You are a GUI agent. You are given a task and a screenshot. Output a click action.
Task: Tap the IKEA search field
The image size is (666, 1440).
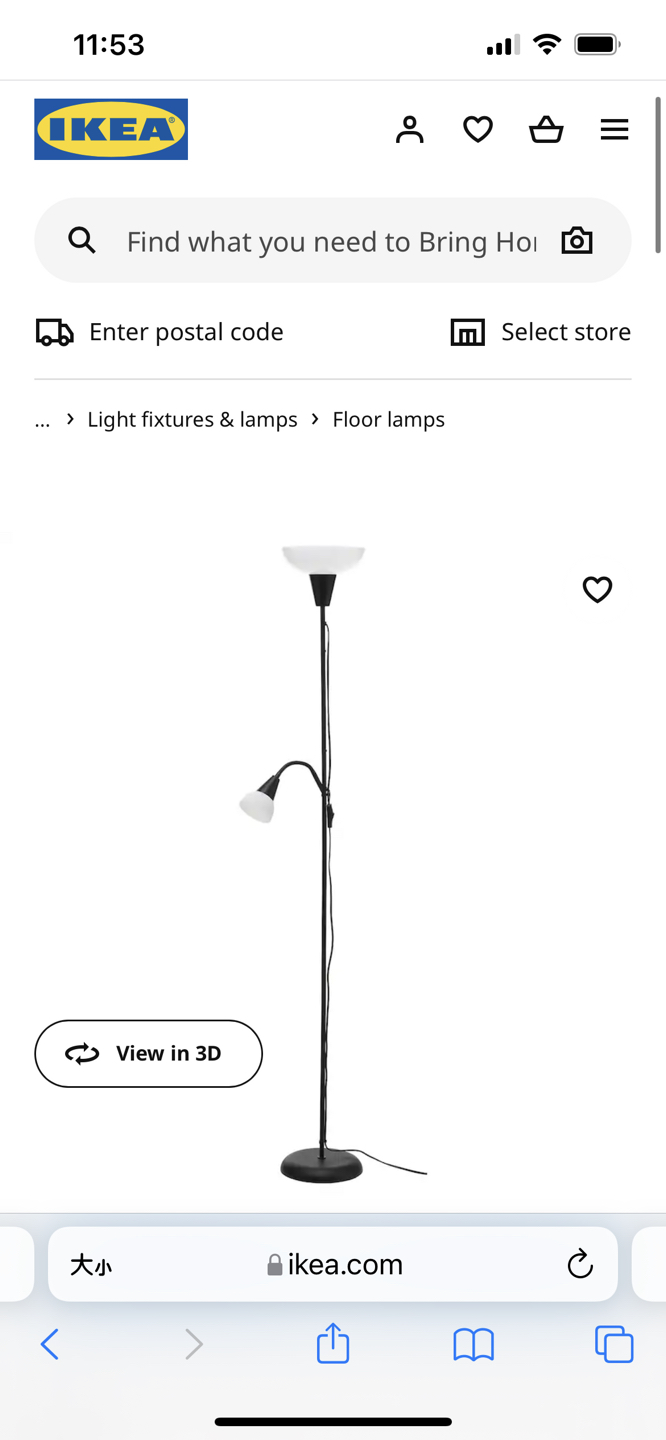click(330, 241)
